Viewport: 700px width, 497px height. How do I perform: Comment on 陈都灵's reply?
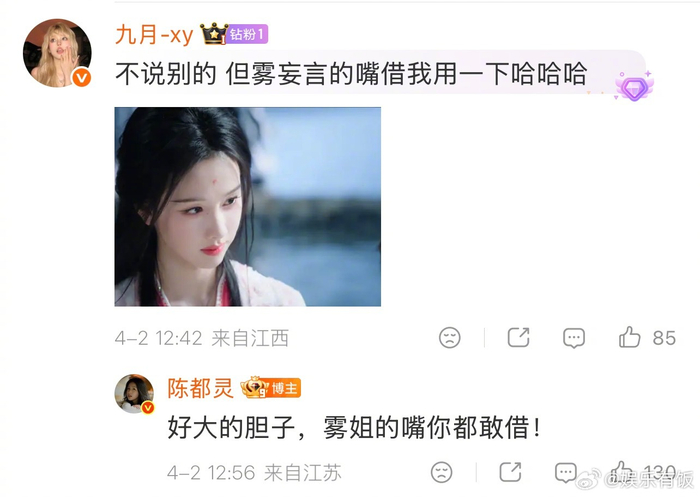566,471
